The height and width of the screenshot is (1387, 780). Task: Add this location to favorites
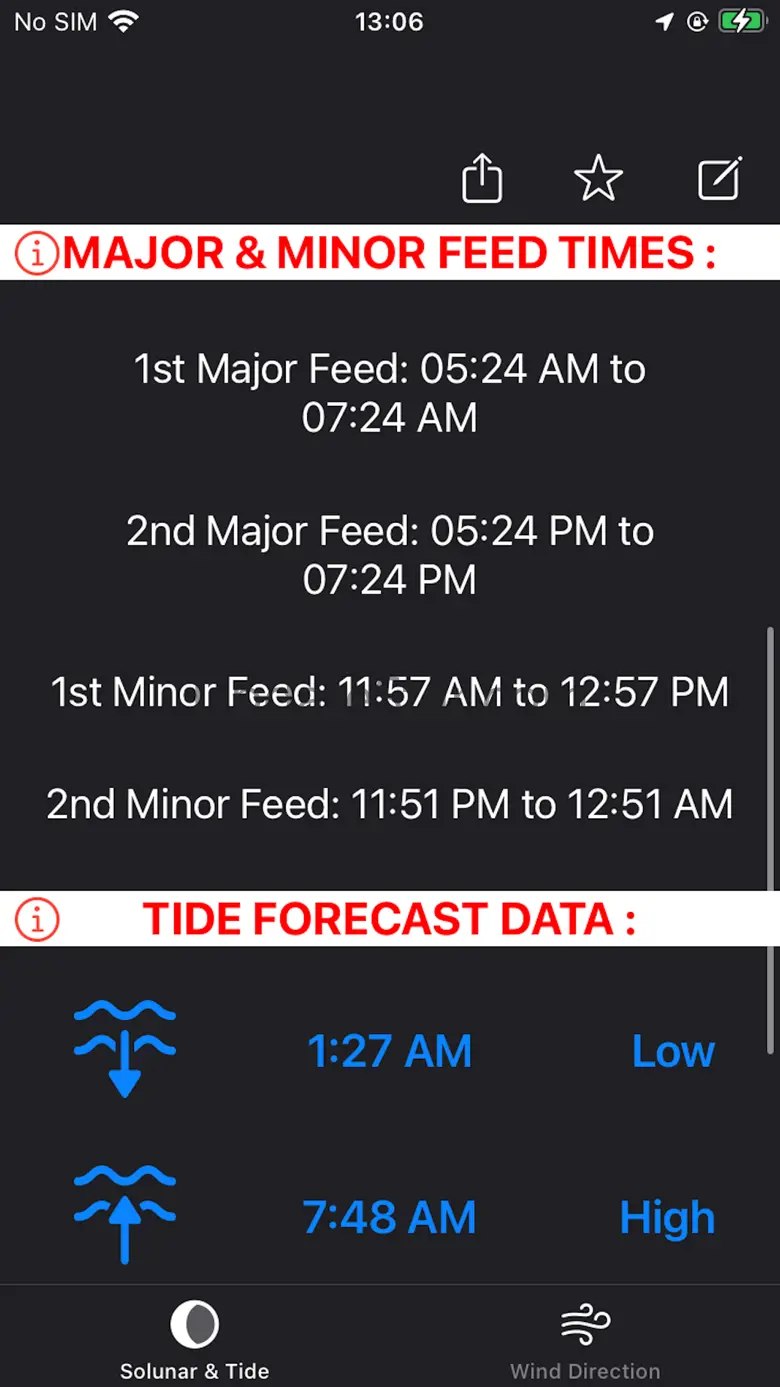[x=598, y=179]
